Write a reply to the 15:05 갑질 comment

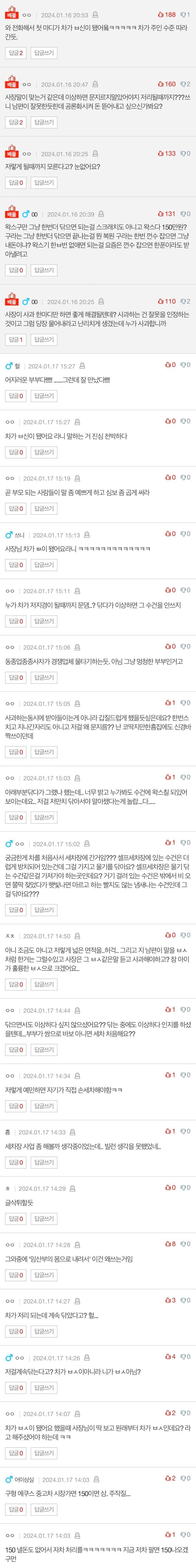coord(44,752)
